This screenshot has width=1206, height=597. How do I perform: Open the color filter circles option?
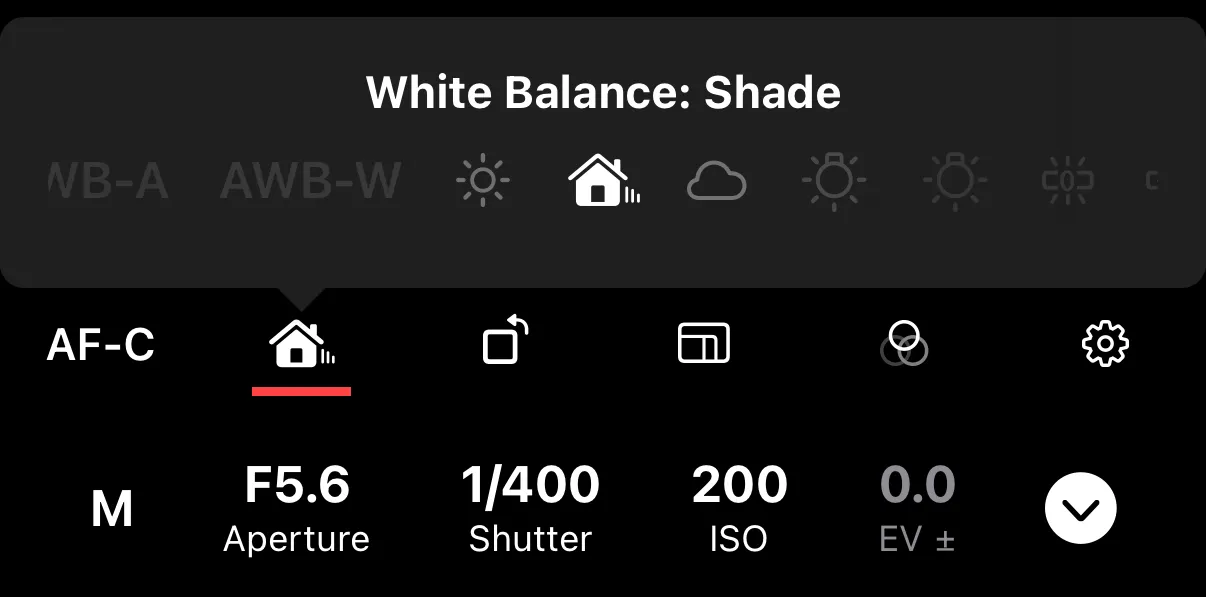click(x=904, y=343)
